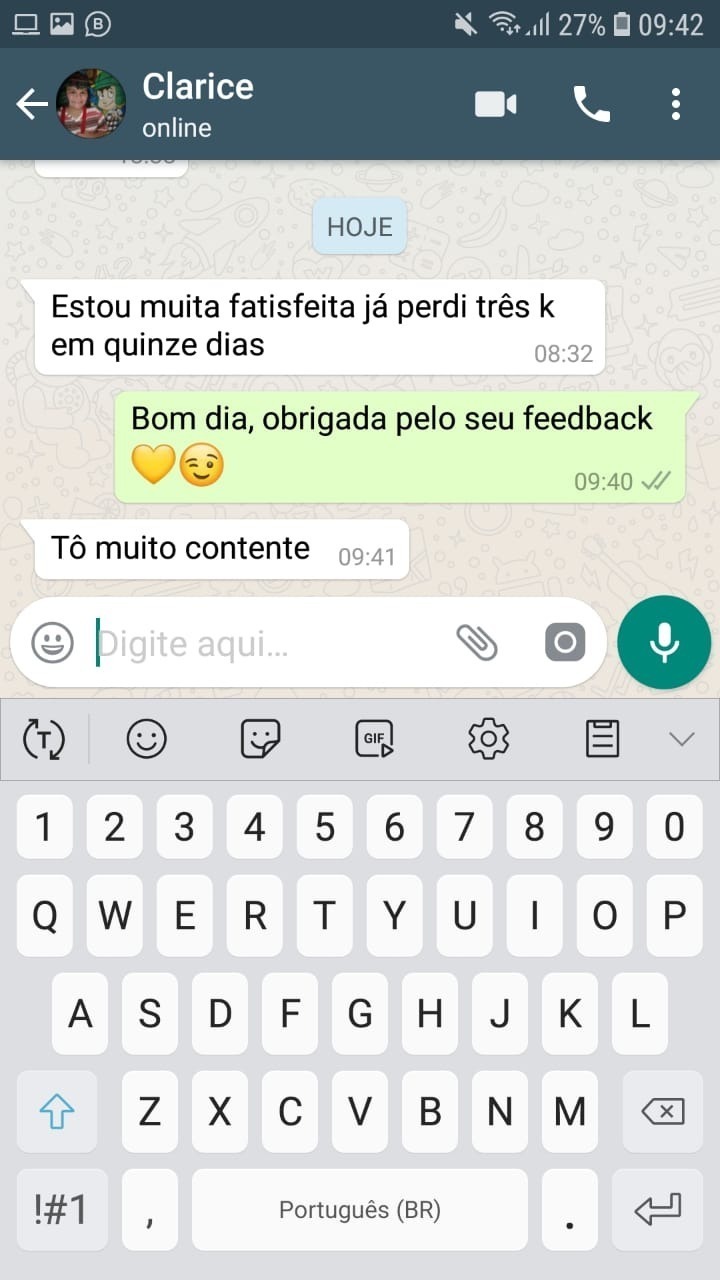Attach a file with the paperclip
Viewport: 720px width, 1280px height.
pos(477,643)
